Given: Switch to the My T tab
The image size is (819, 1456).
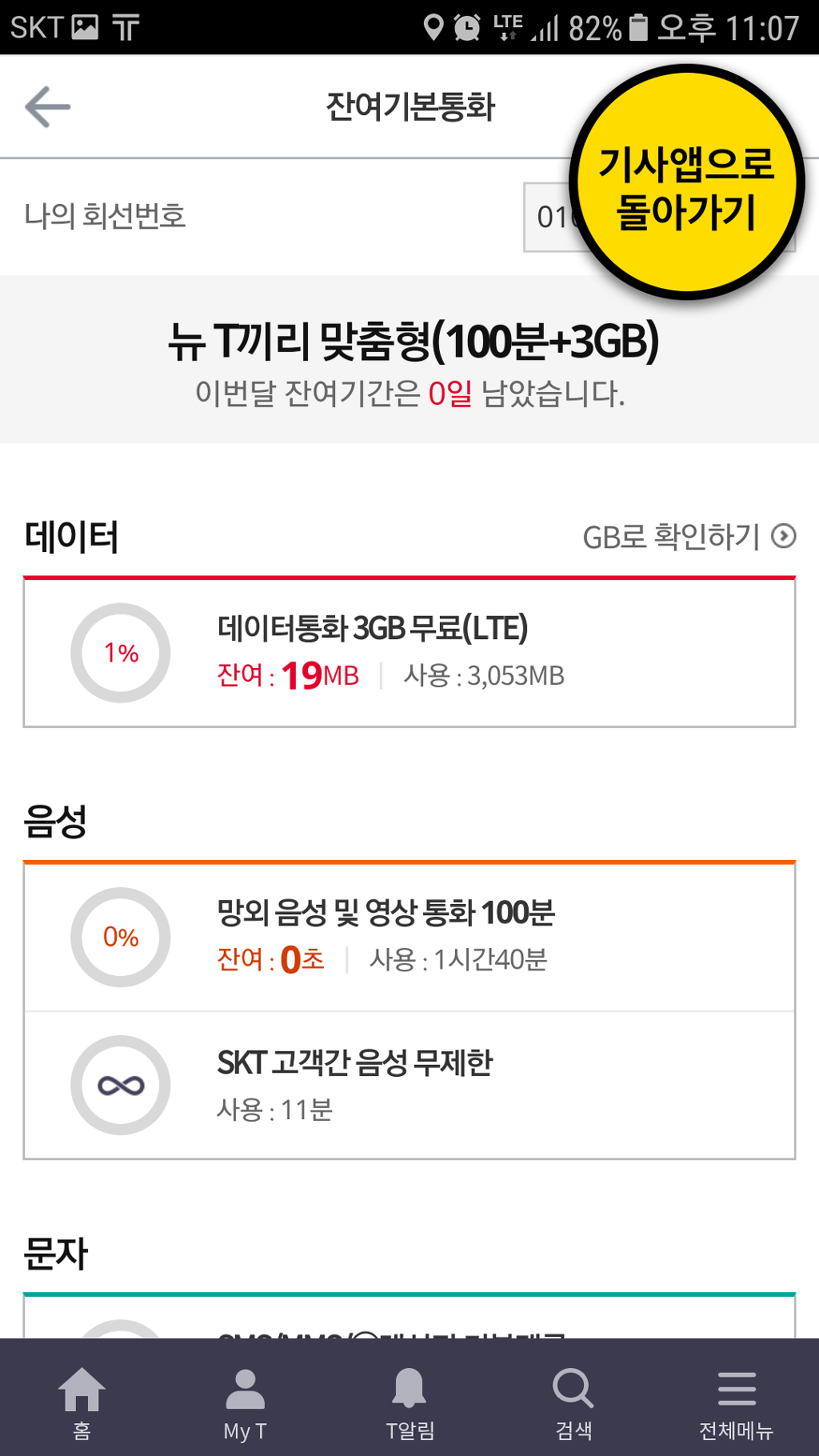Looking at the screenshot, I should 245,1402.
